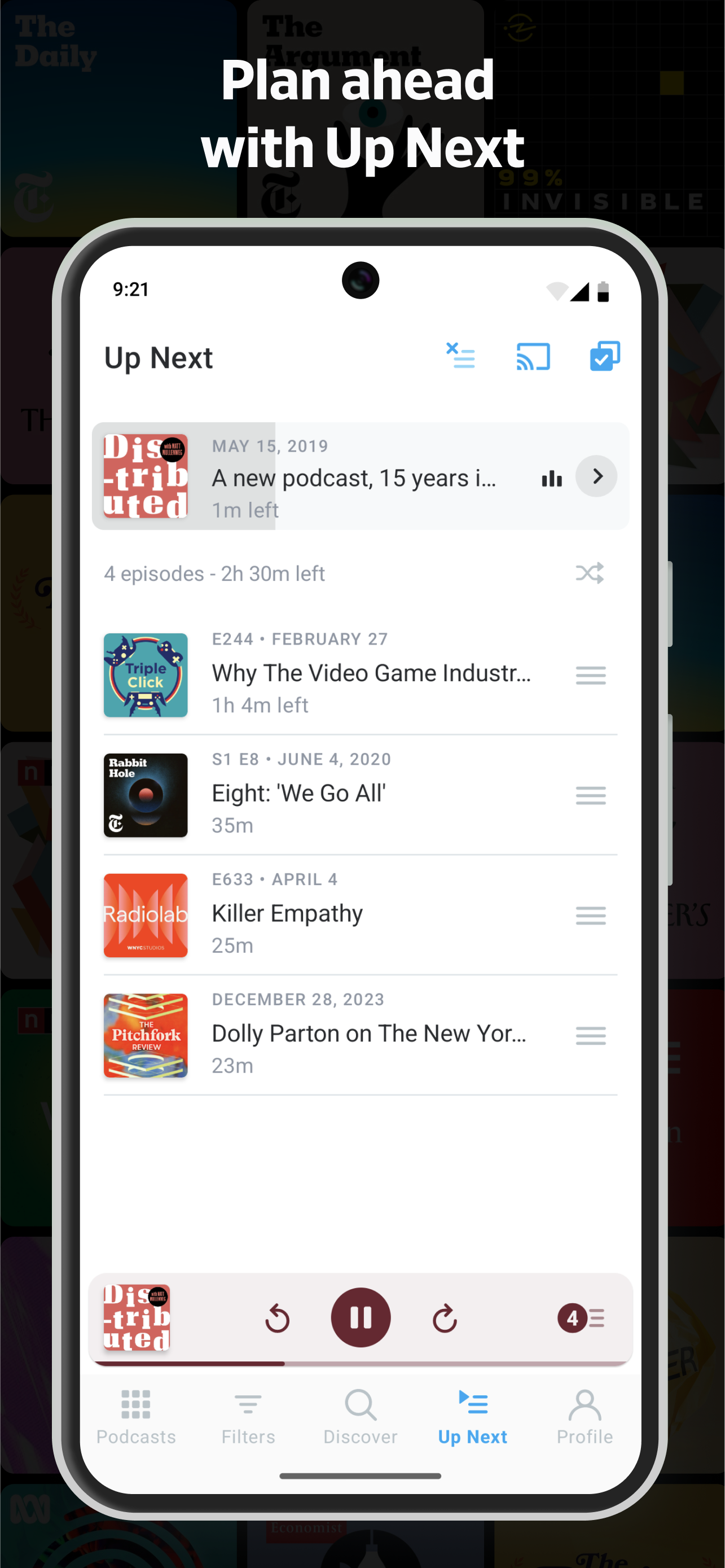This screenshot has height=1568, width=725.
Task: Grab the reorder handle on Triple Click episode
Action: point(591,676)
